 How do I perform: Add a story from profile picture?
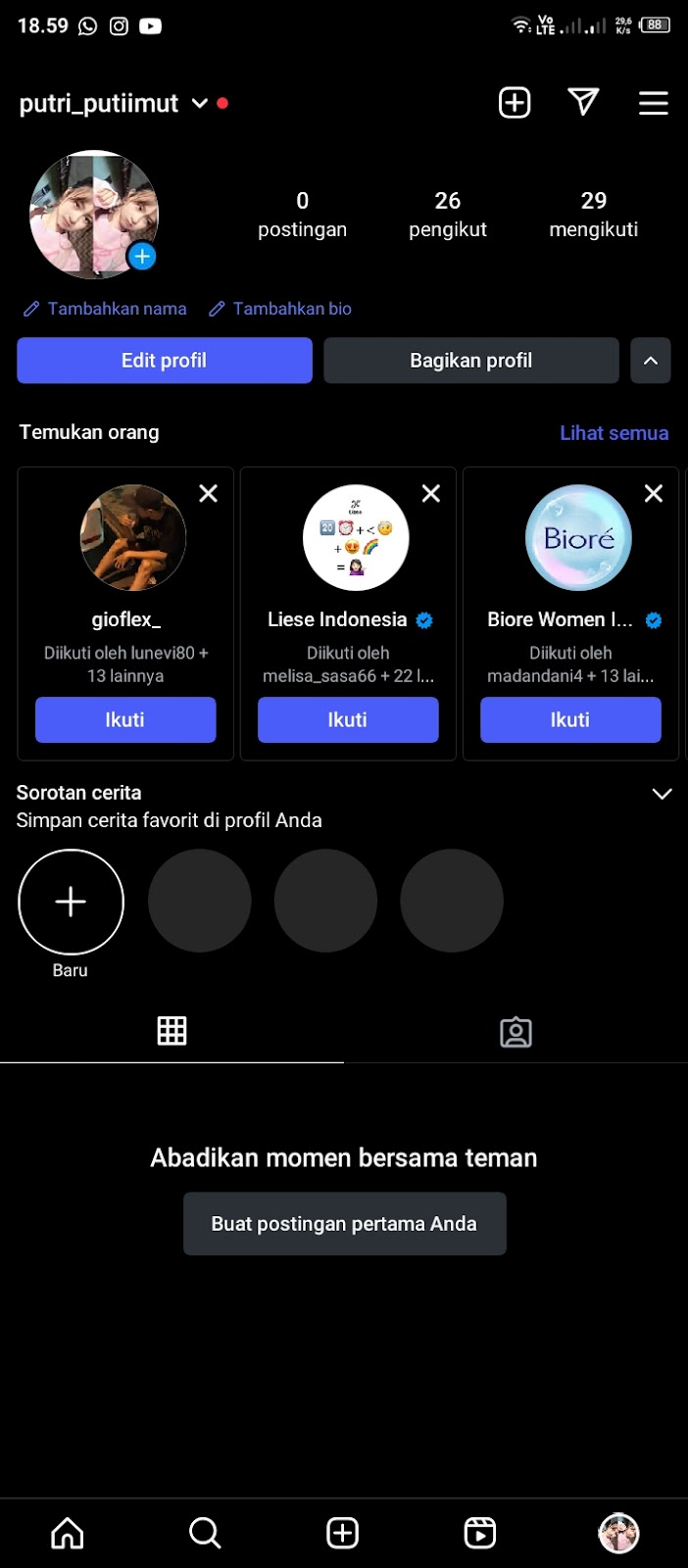click(142, 257)
